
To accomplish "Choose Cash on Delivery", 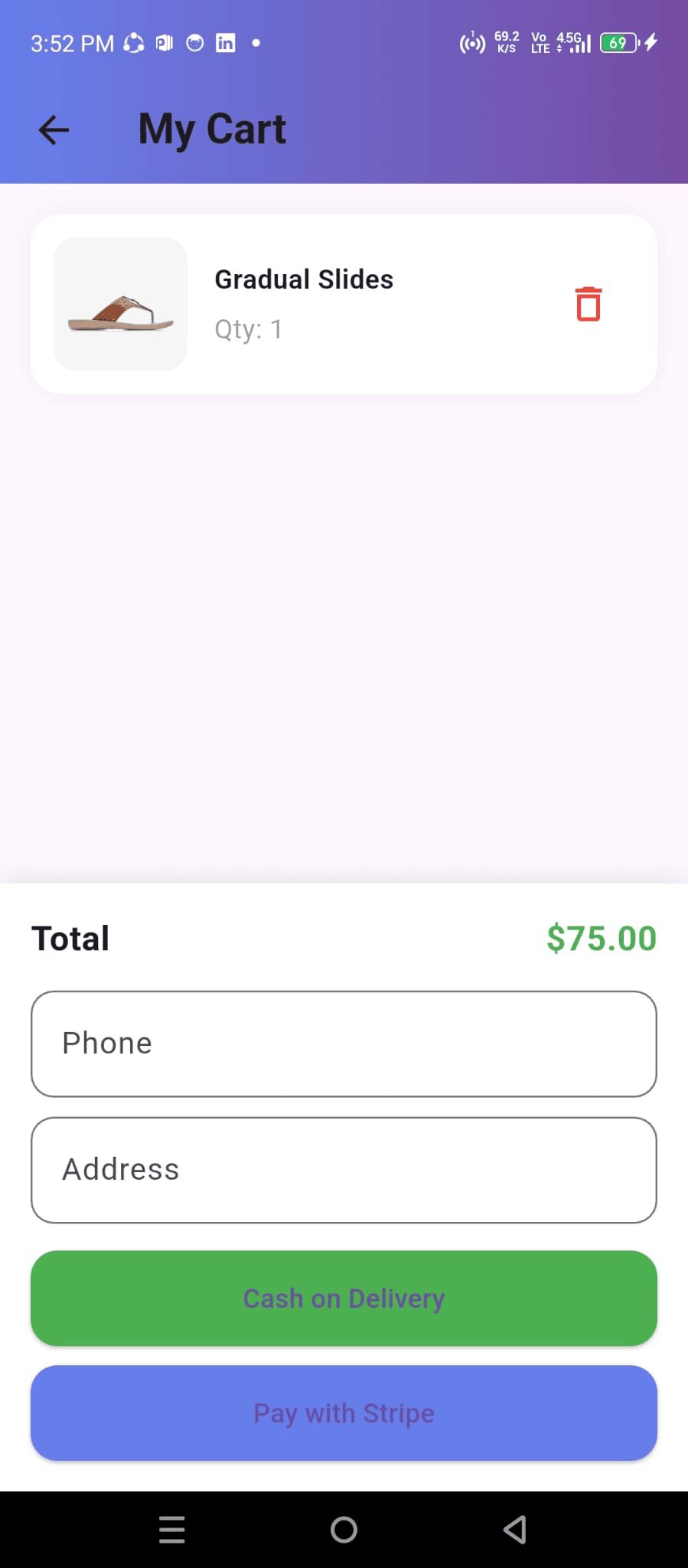I will tap(344, 1298).
